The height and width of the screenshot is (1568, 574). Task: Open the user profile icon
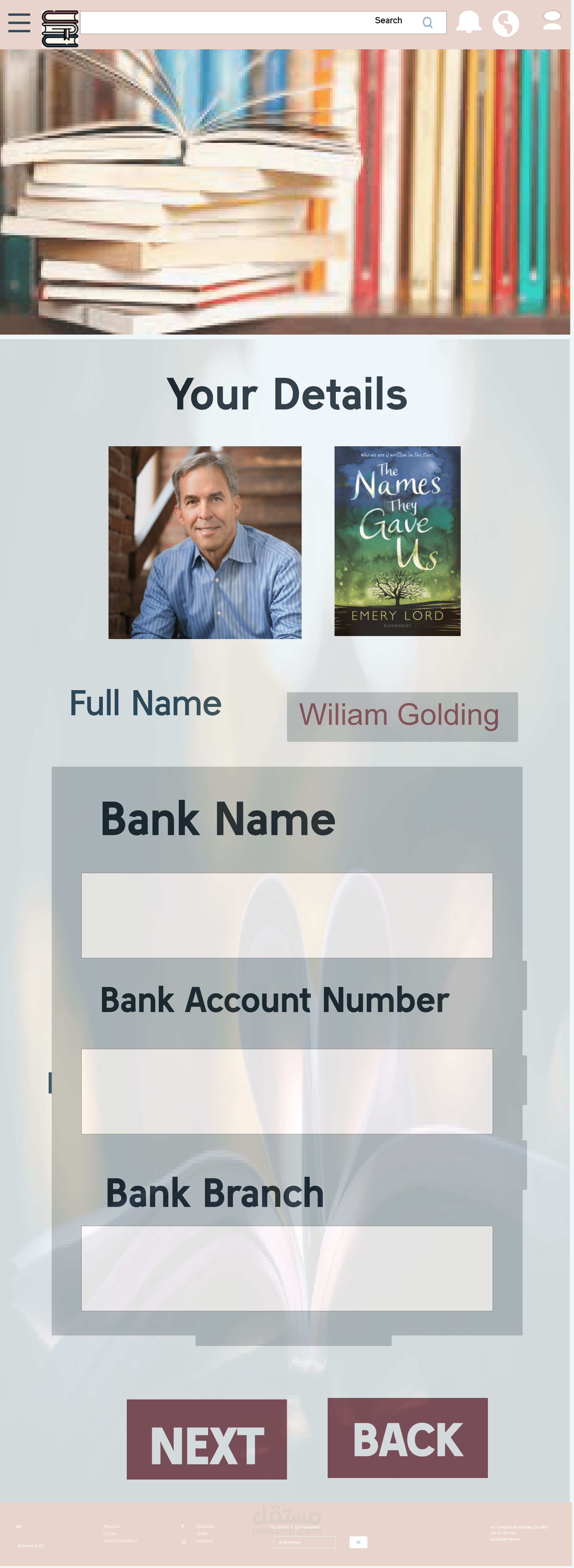click(552, 20)
